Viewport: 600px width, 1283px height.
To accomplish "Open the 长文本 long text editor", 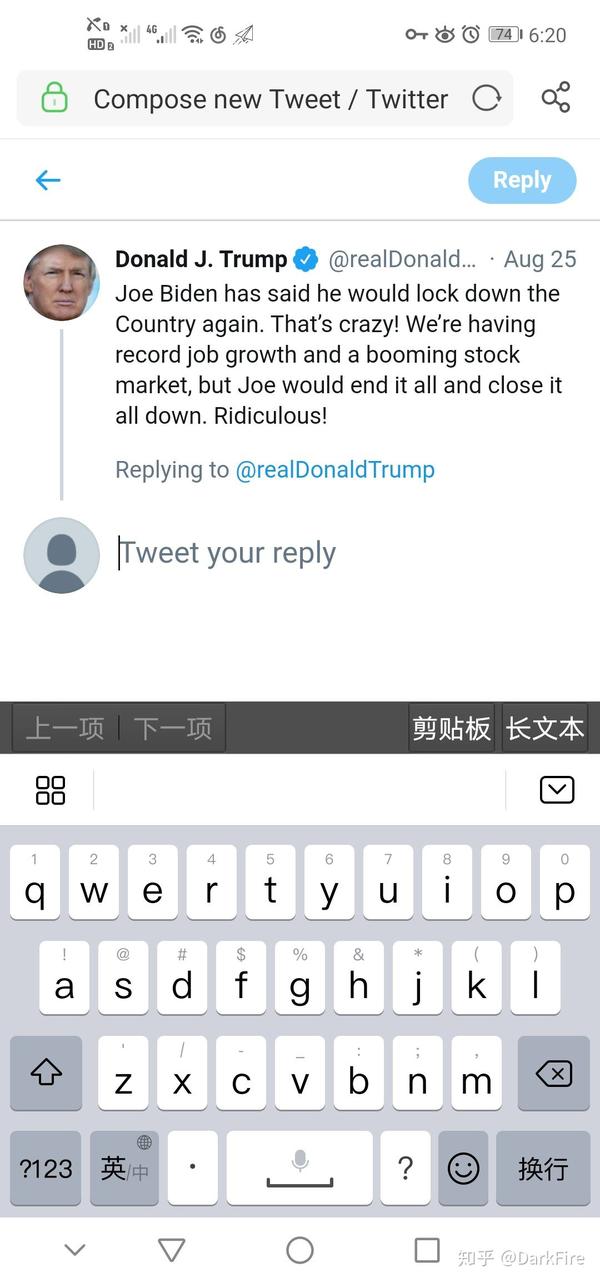I will click(x=544, y=728).
